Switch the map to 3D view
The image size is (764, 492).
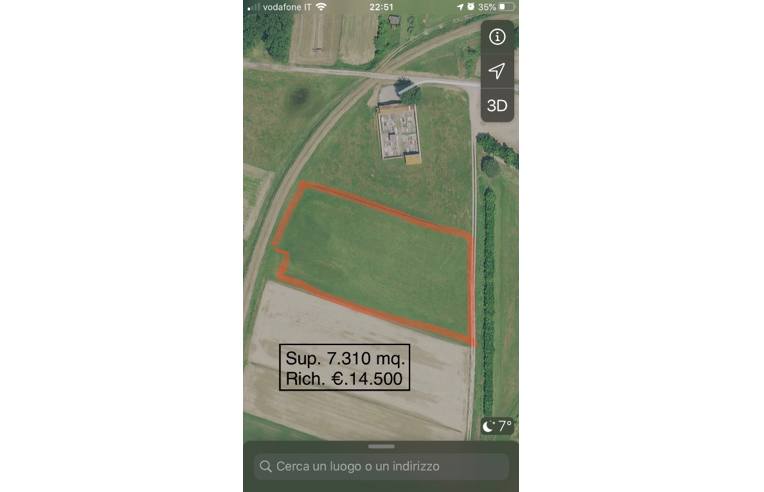point(497,104)
